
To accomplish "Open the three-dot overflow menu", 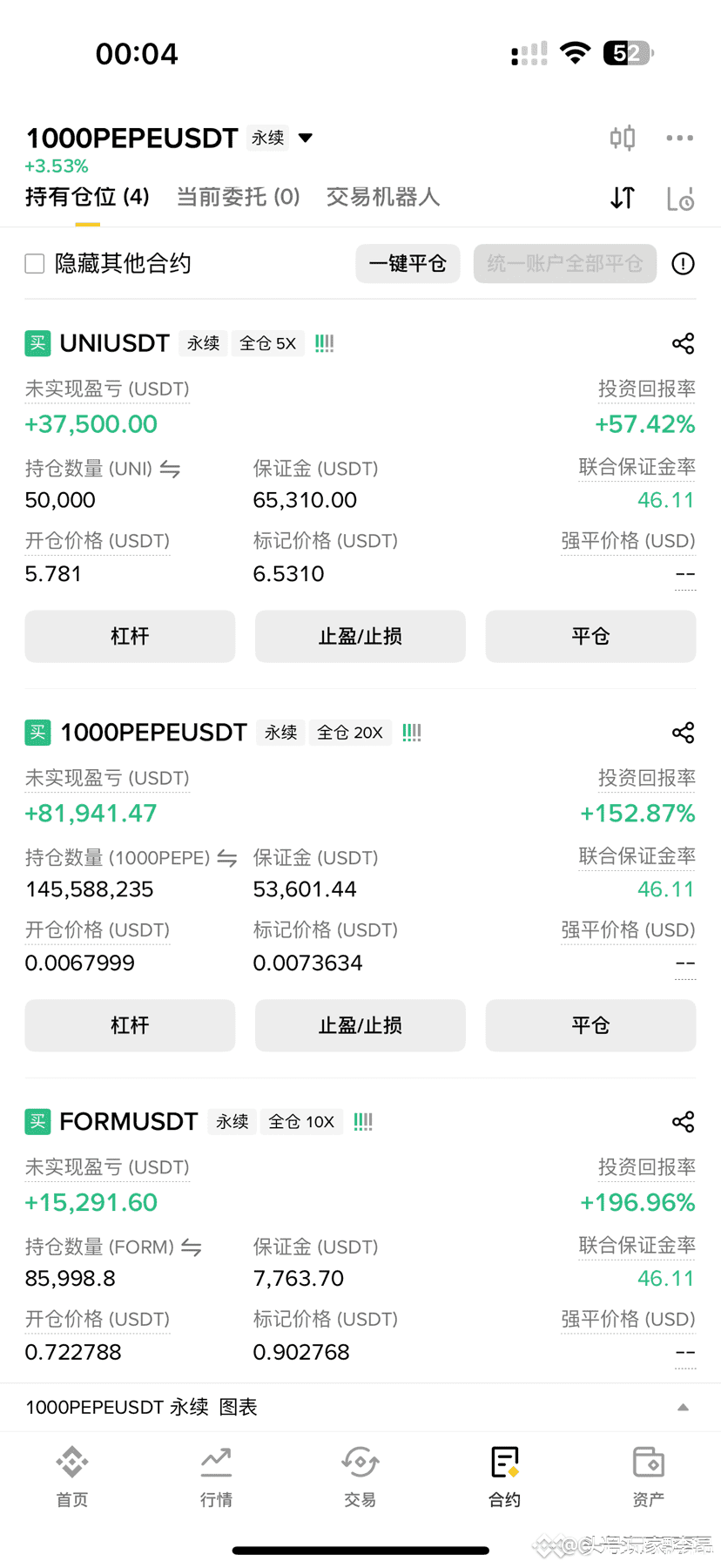I will [x=679, y=138].
